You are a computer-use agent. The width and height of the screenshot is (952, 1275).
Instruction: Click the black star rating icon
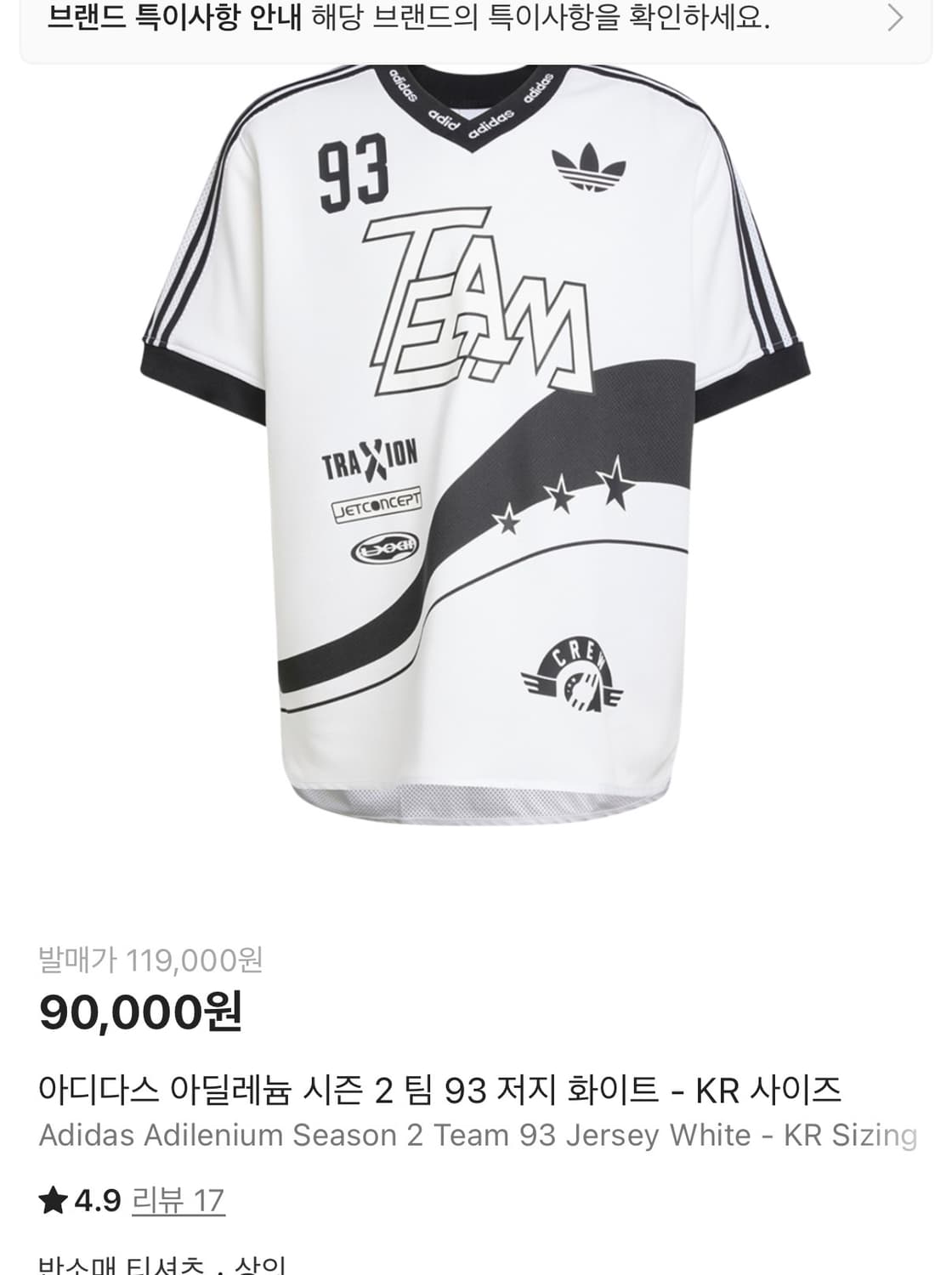point(54,1199)
